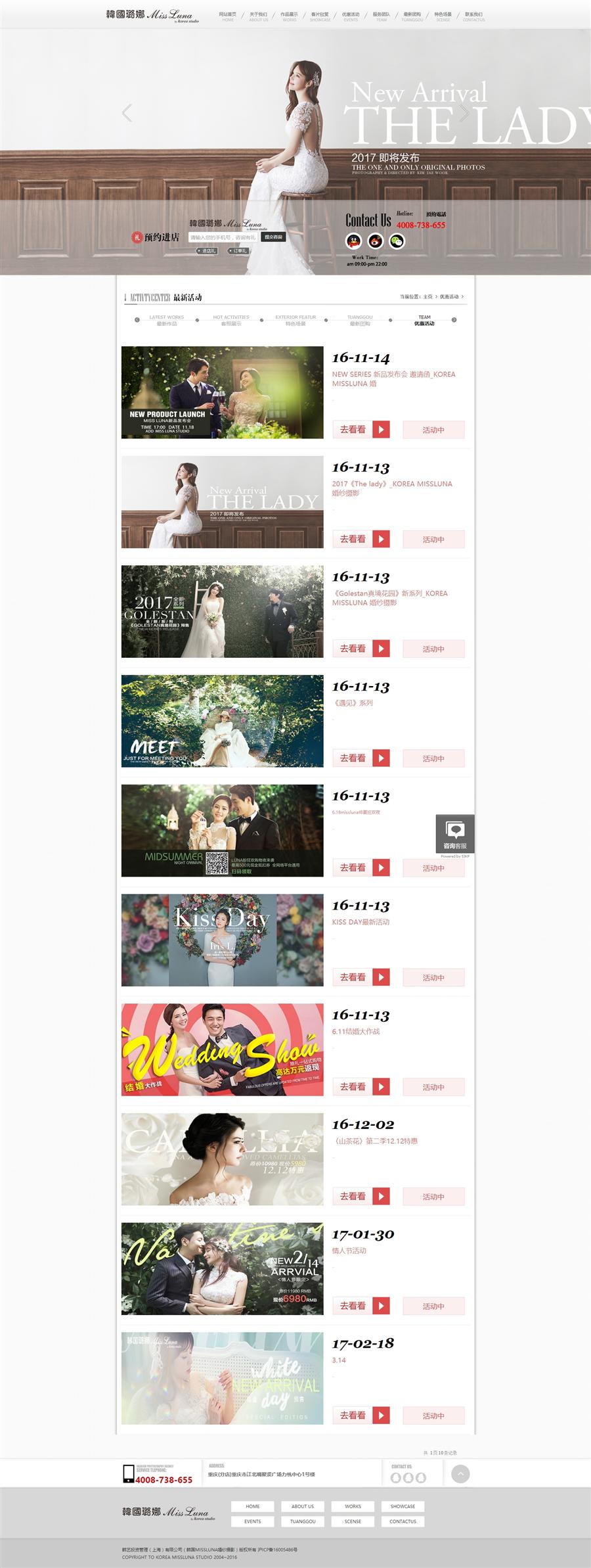The height and width of the screenshot is (1568, 591).
Task: Switch to the Latest Works 最新作品 tab
Action: (x=167, y=321)
